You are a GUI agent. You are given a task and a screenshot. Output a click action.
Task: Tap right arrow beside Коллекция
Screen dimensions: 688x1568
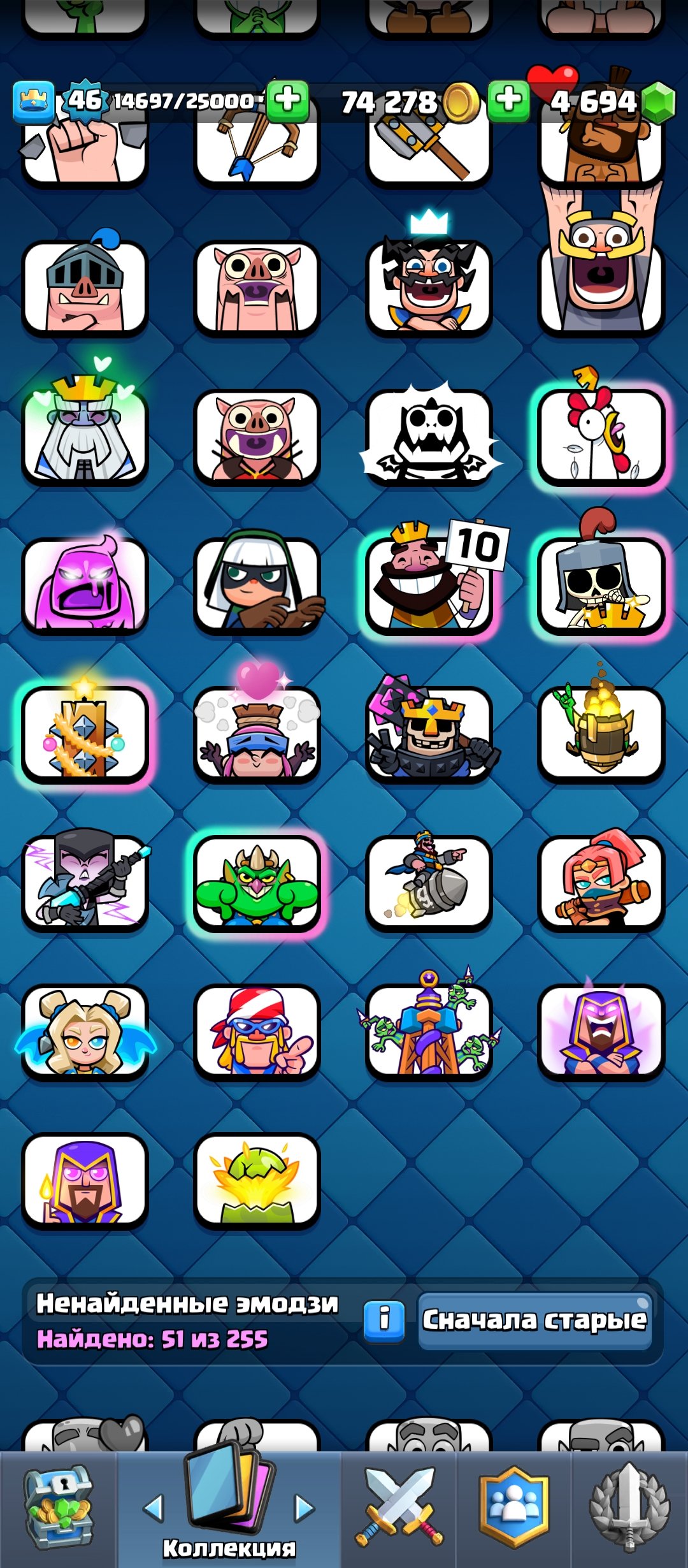[x=305, y=1508]
